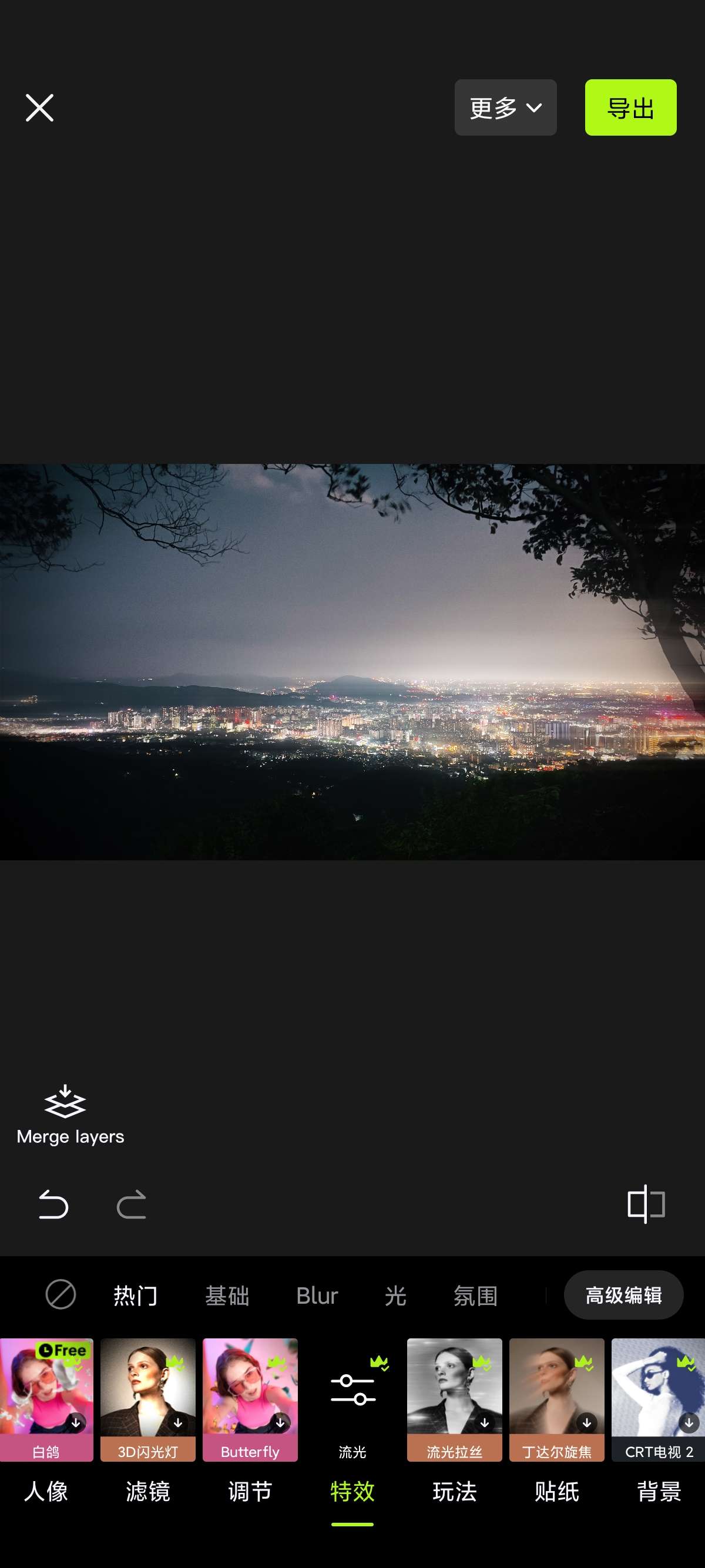Close the photo editor
Image resolution: width=705 pixels, height=1568 pixels.
tap(39, 107)
